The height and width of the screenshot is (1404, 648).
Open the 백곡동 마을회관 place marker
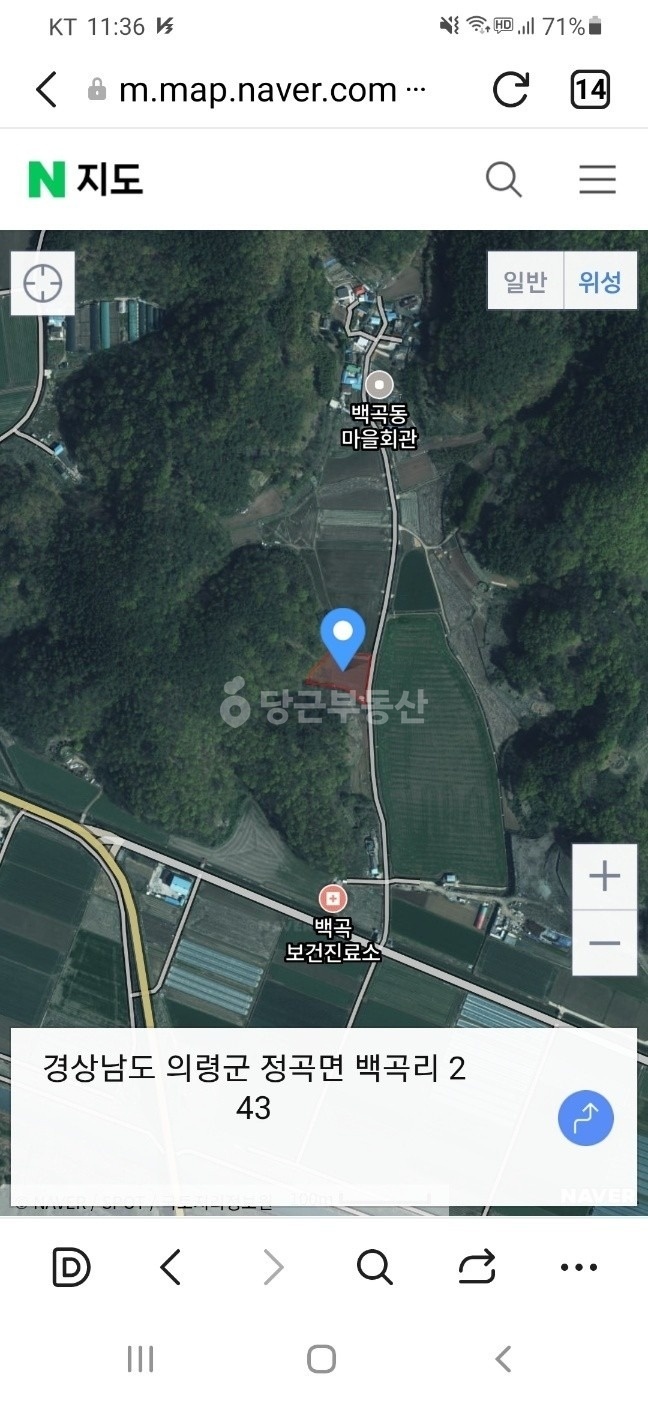379,385
